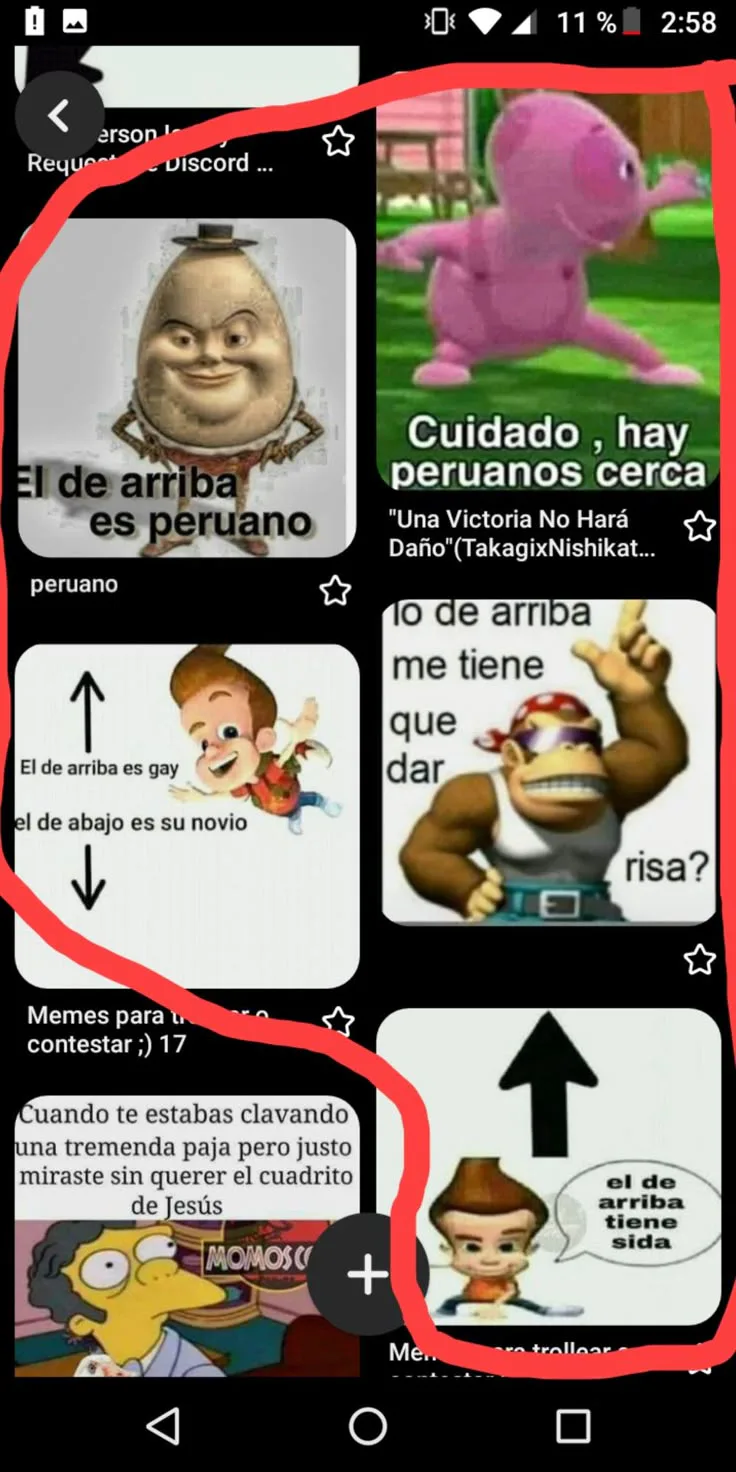Tap the system home button

pyautogui.click(x=367, y=1426)
